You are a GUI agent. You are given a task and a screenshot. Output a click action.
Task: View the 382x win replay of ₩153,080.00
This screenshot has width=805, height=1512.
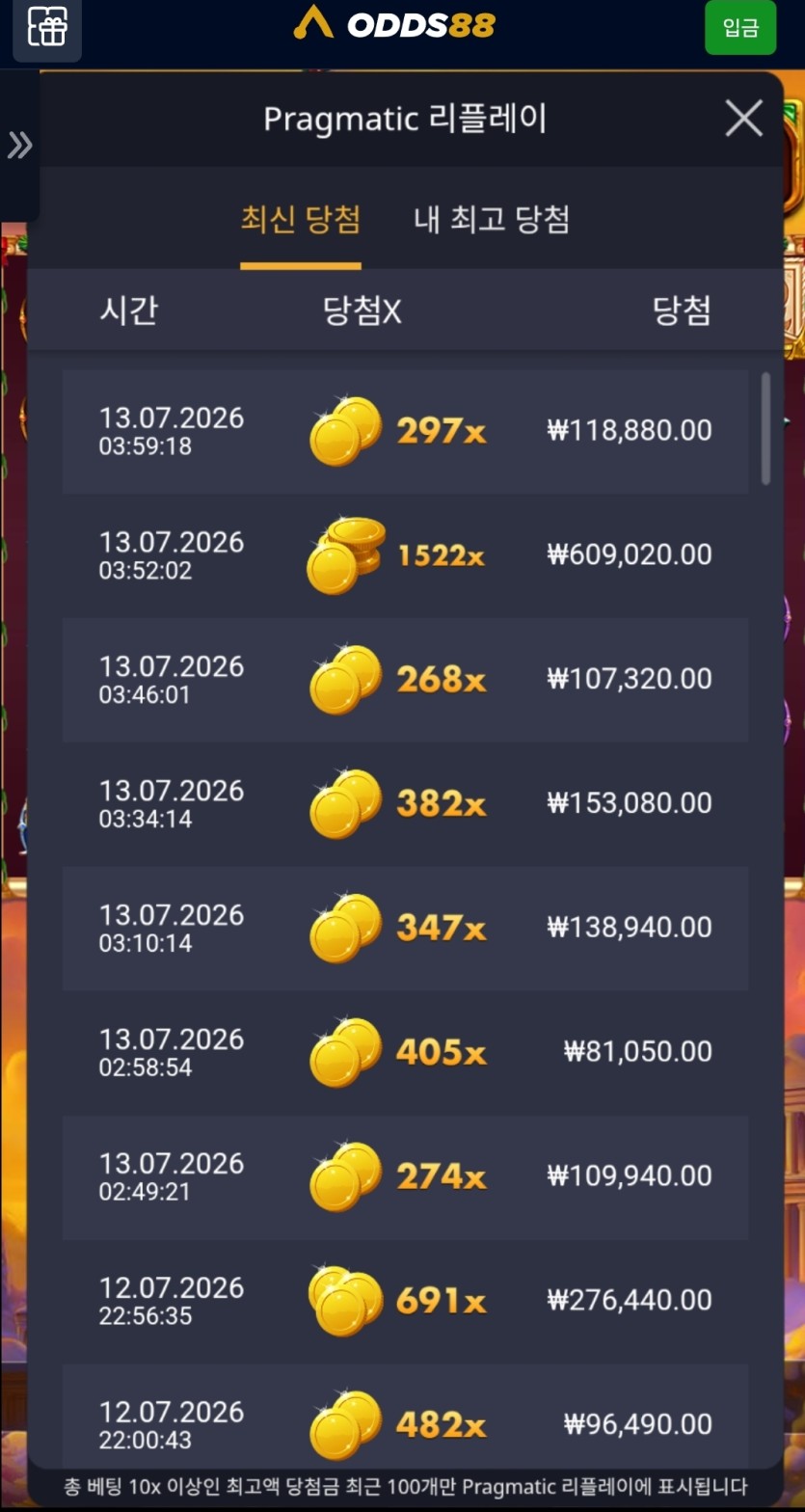[405, 804]
